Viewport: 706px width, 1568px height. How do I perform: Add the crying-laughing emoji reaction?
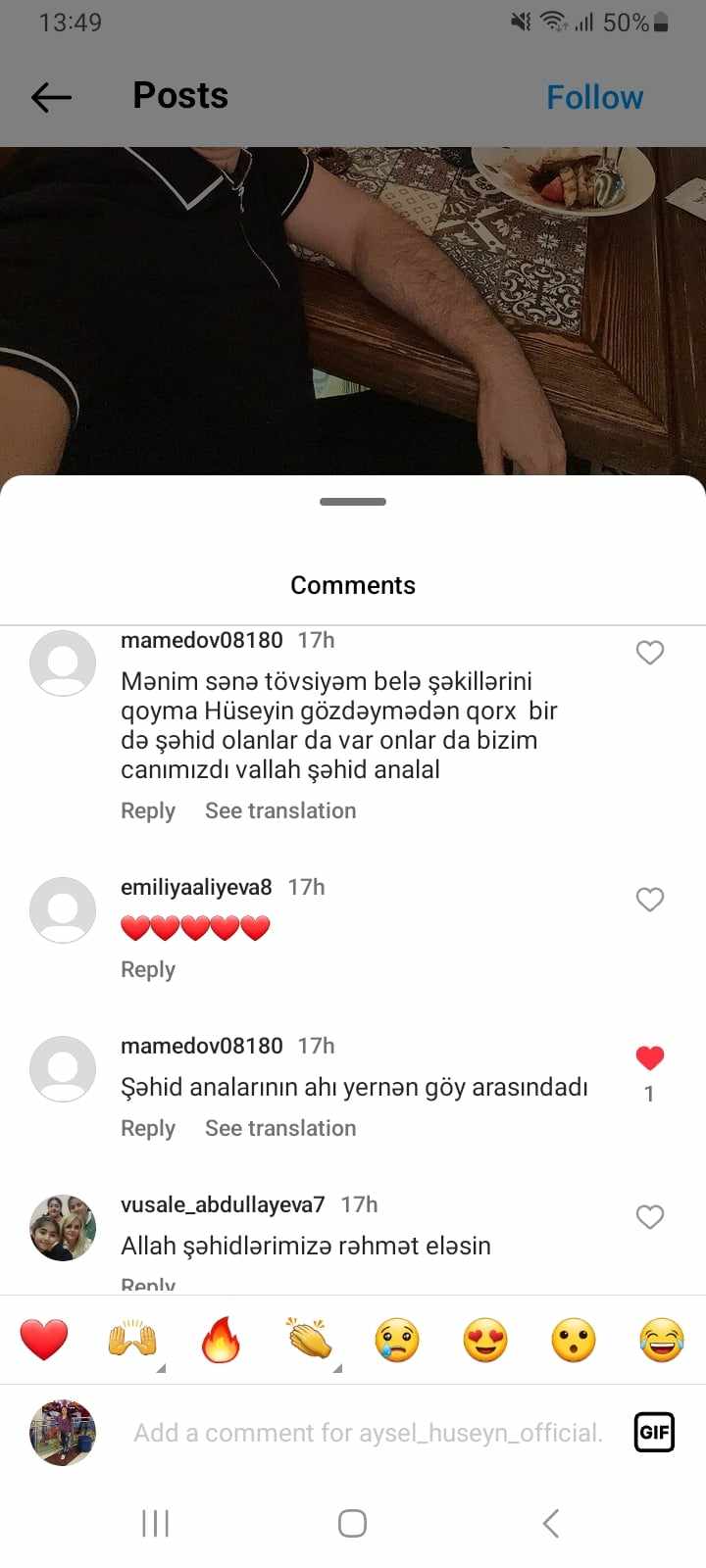click(662, 1340)
